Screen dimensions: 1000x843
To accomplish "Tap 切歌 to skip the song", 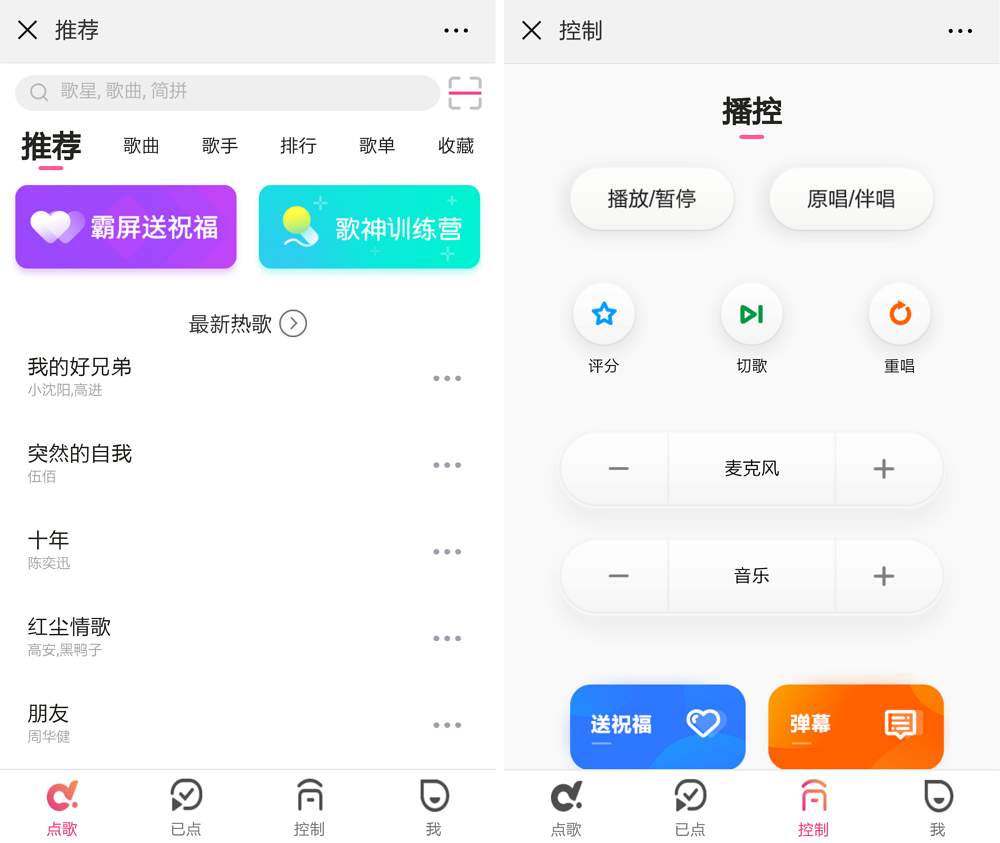I will pyautogui.click(x=752, y=314).
